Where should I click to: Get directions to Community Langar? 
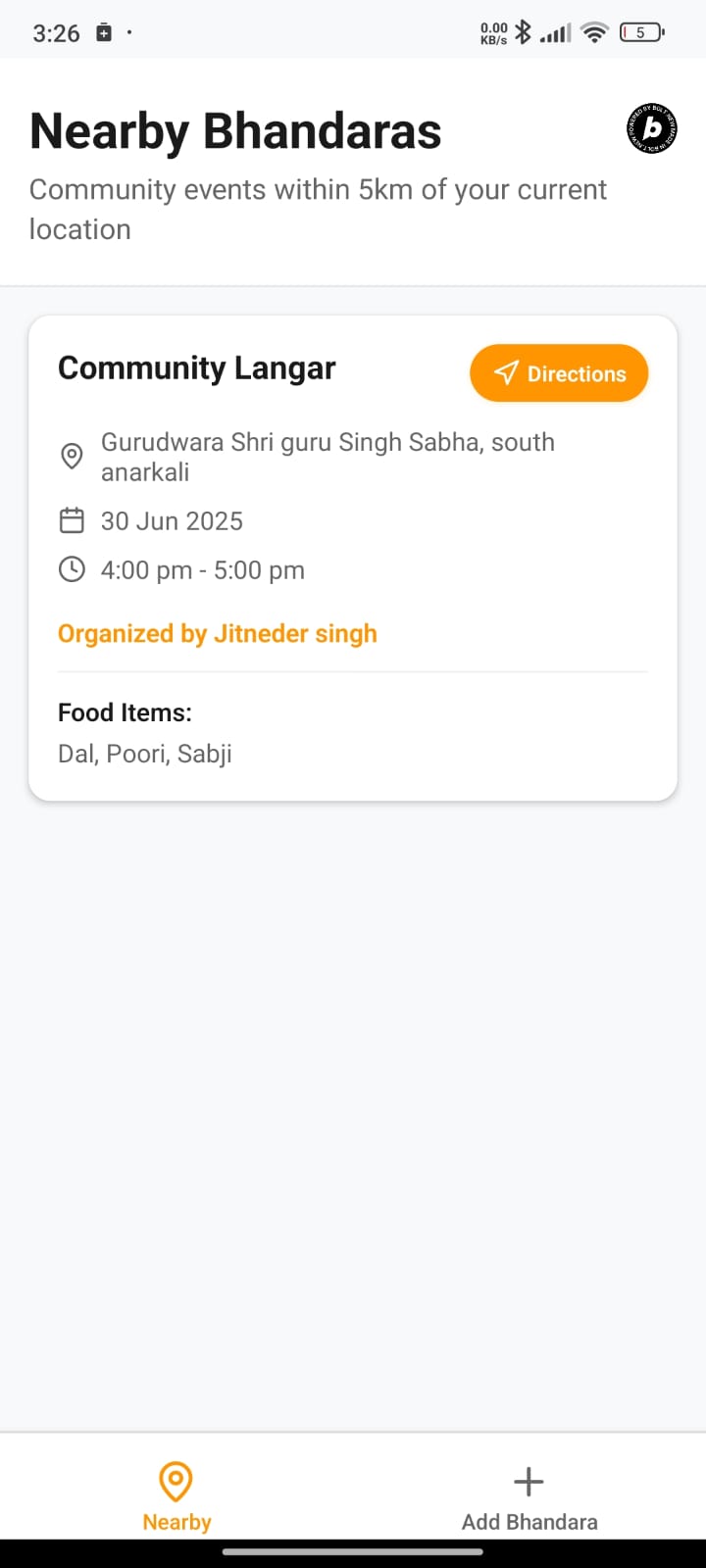point(559,373)
